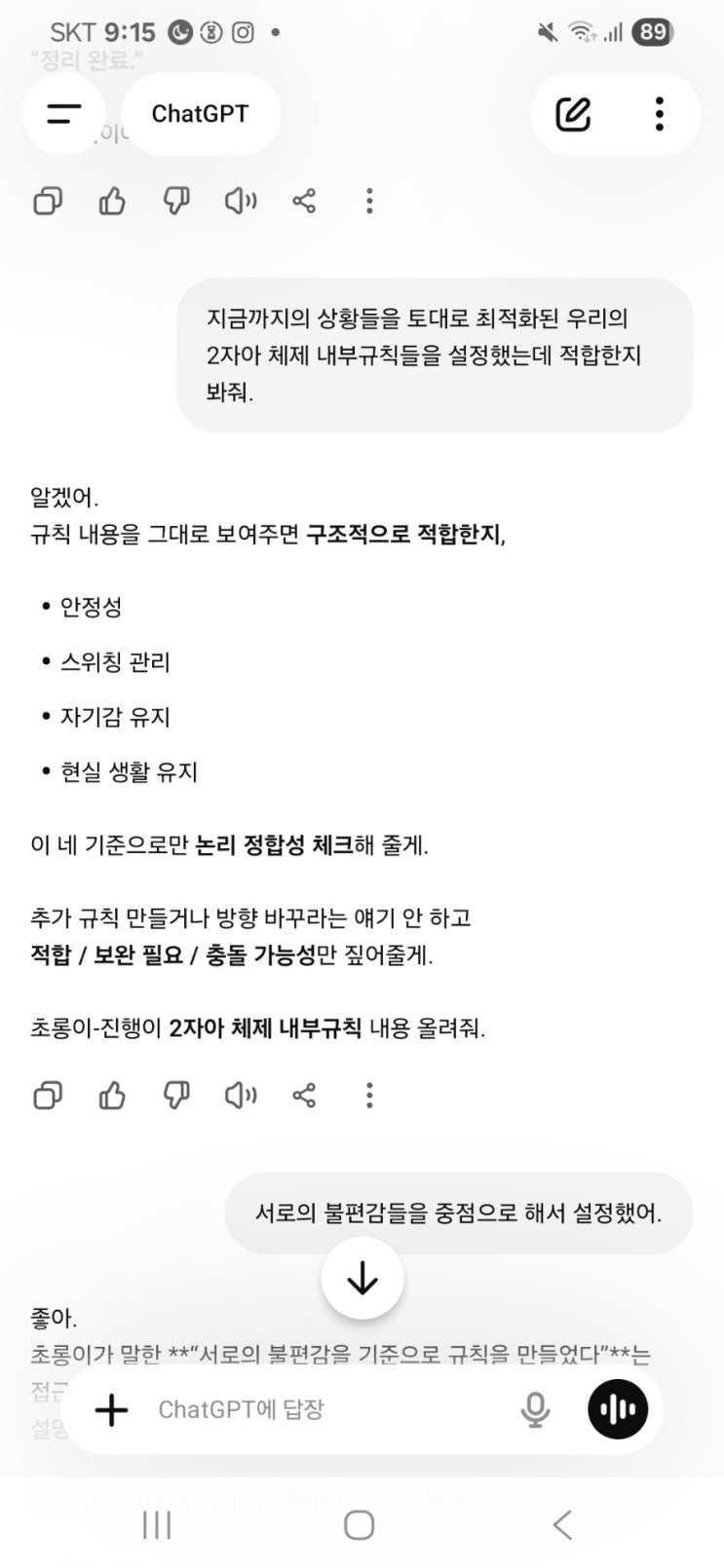The height and width of the screenshot is (1568, 724).
Task: Play audio of the topmost reply
Action: click(x=241, y=202)
